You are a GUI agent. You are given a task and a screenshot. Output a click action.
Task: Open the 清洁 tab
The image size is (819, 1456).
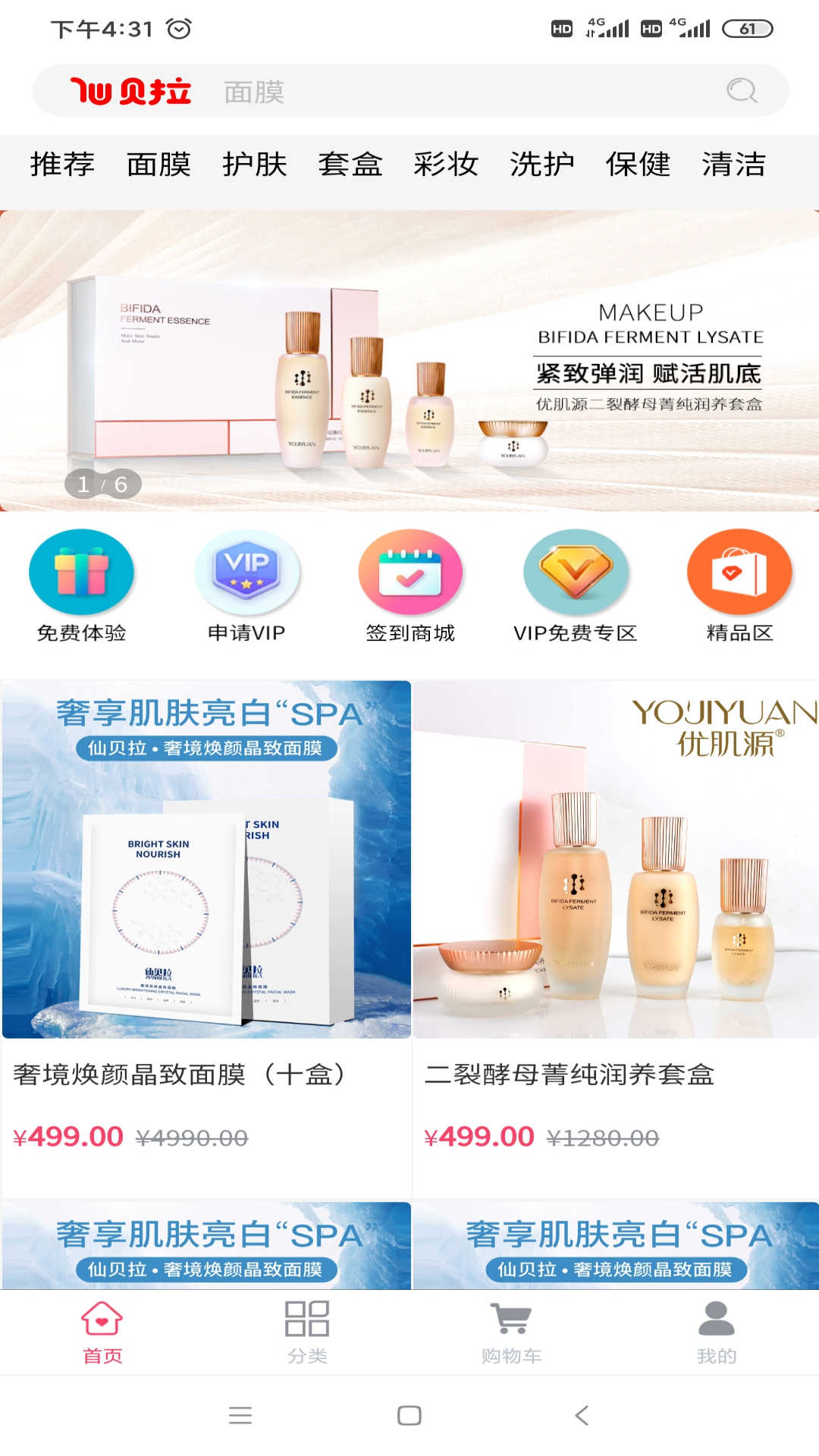[x=733, y=164]
